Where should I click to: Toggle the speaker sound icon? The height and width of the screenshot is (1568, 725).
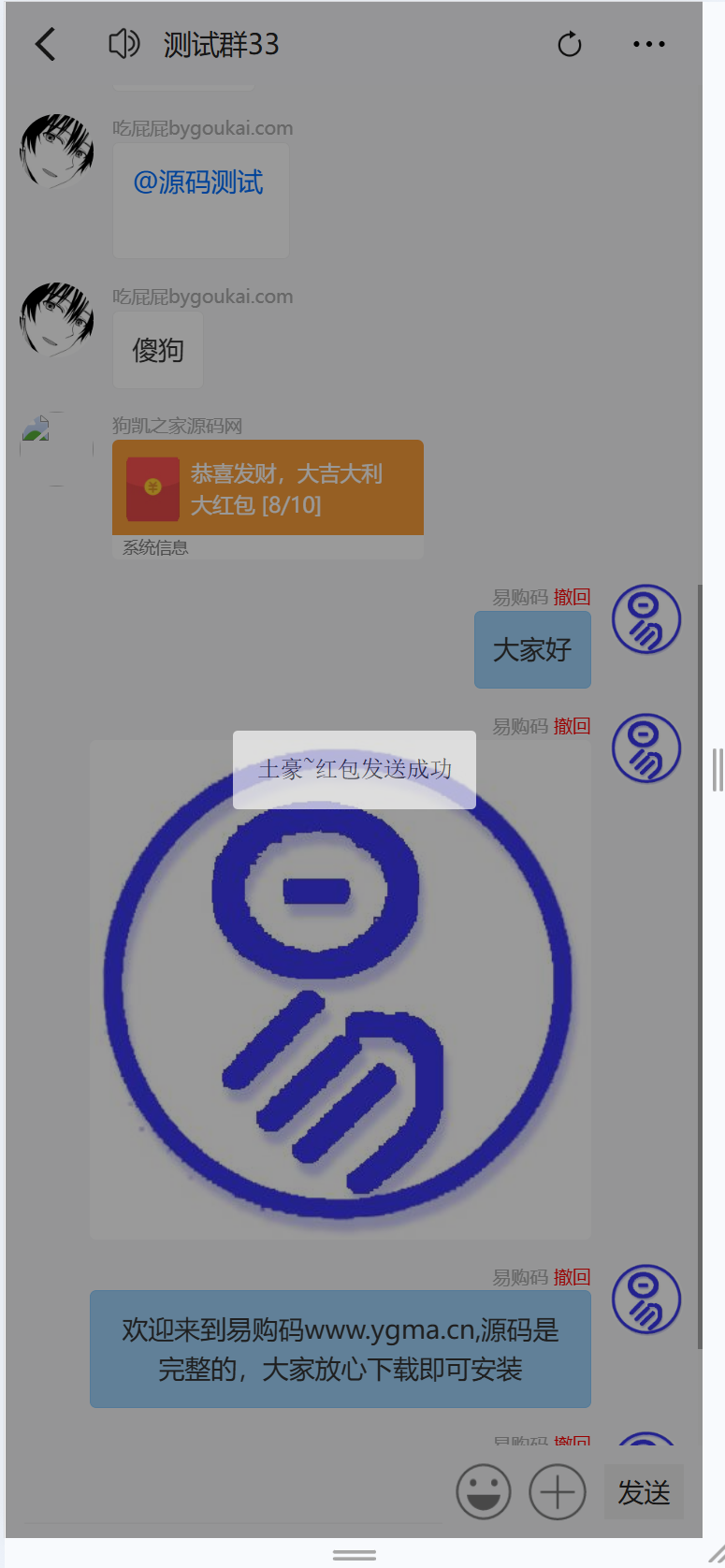click(x=123, y=44)
